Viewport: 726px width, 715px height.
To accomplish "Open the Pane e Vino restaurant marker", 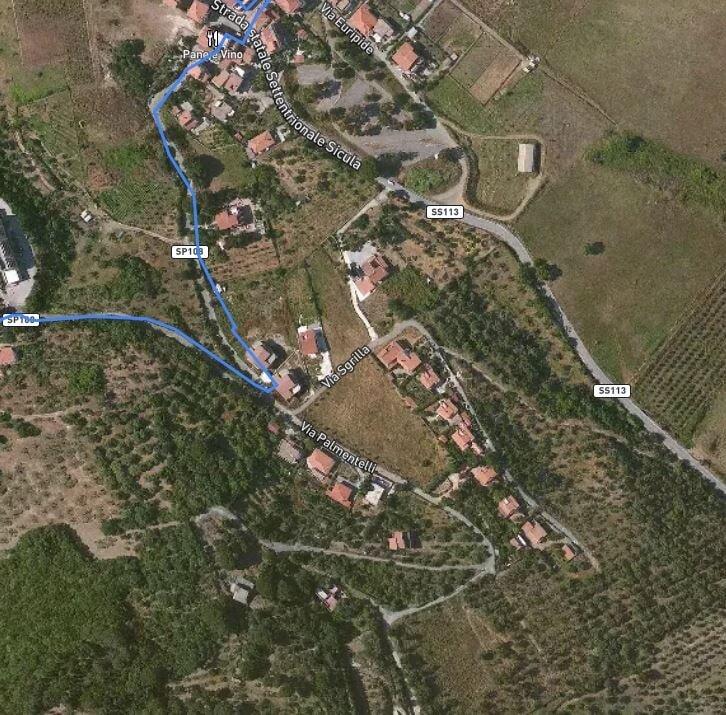I will 213,38.
